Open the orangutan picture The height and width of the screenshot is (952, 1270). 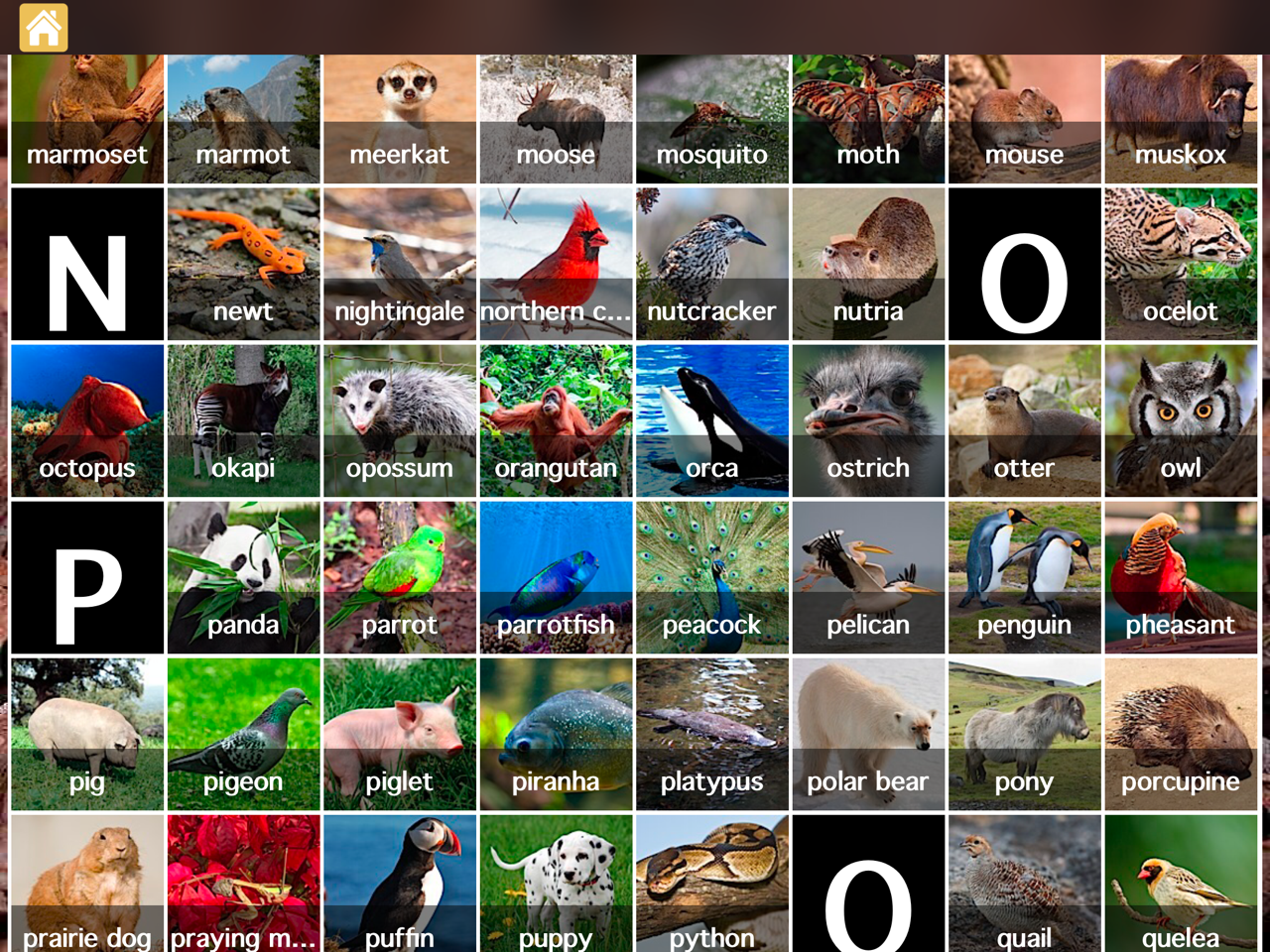tap(556, 420)
